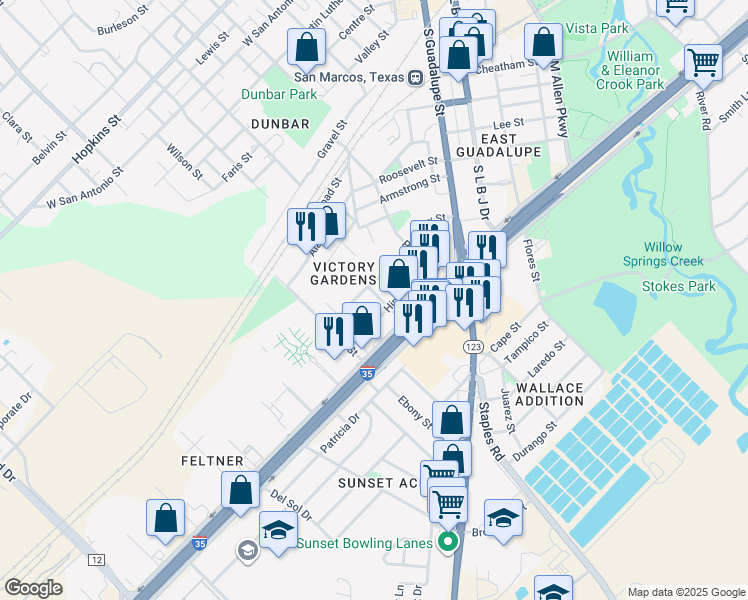The image size is (748, 600).
Task: Open the San Marcos, Texas train station icon
Action: (x=416, y=77)
